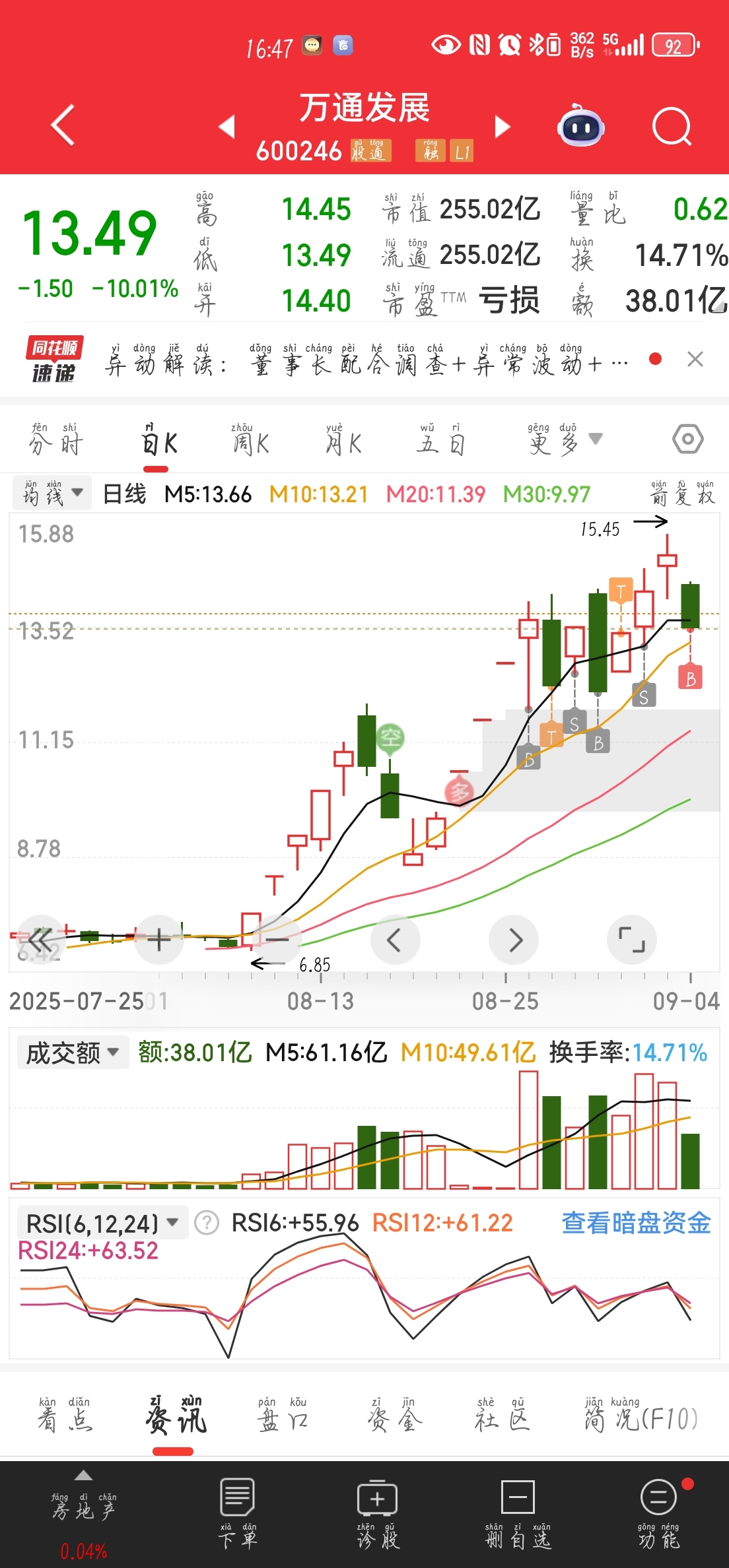Screen dimensions: 729x1568
Task: Switch to the 盘口 tab
Action: tap(283, 1415)
